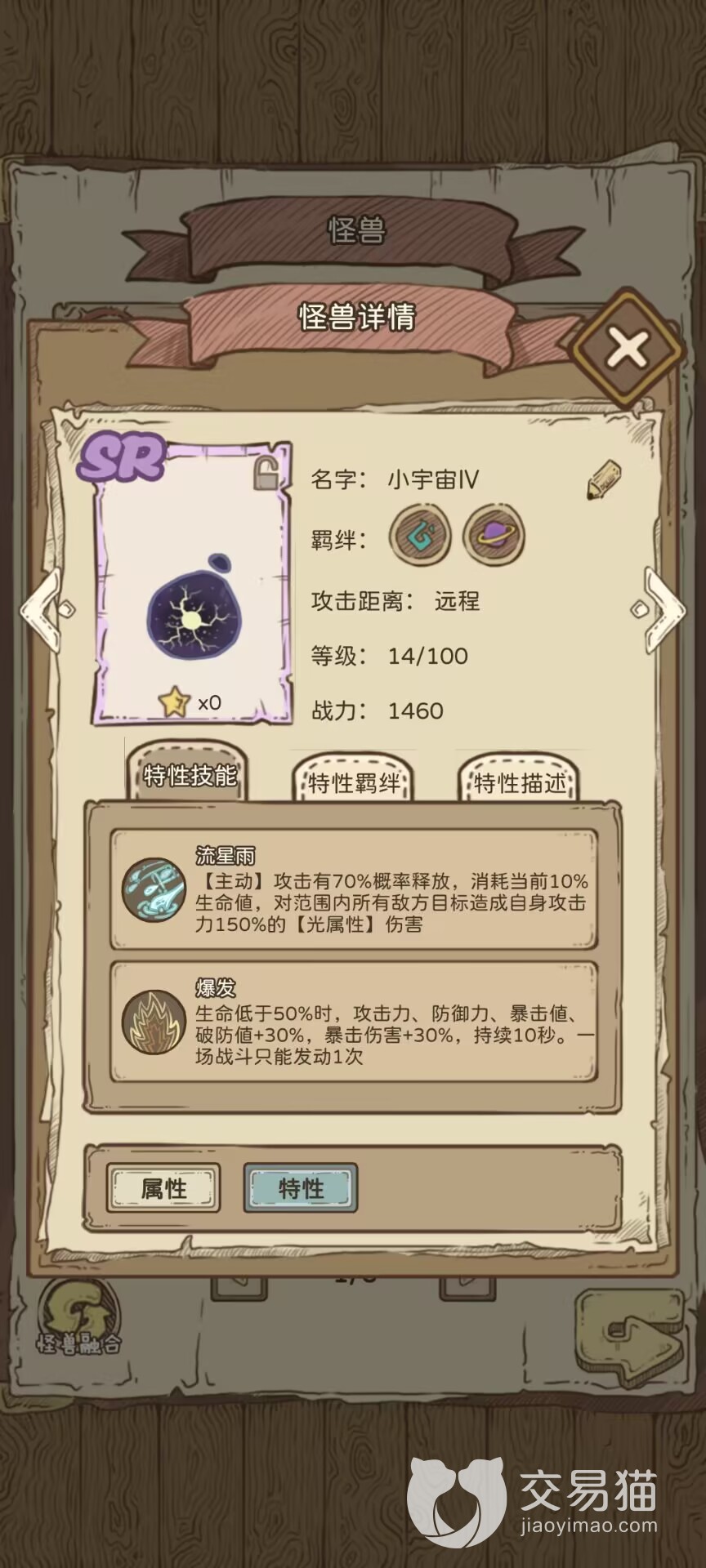Switch to the 特性技能 tab
The height and width of the screenshot is (1568, 706).
pos(190,775)
